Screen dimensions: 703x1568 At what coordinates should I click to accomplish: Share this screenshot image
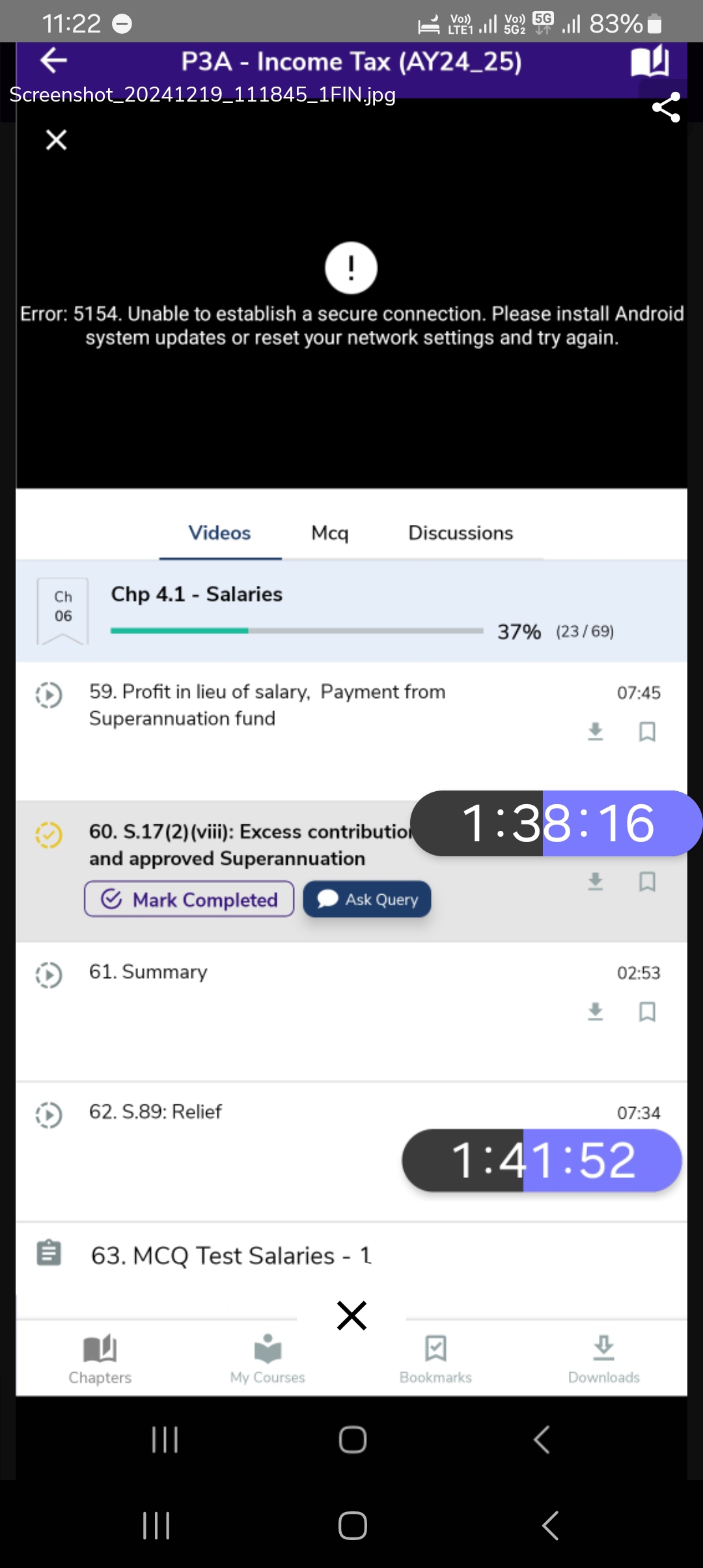click(666, 108)
